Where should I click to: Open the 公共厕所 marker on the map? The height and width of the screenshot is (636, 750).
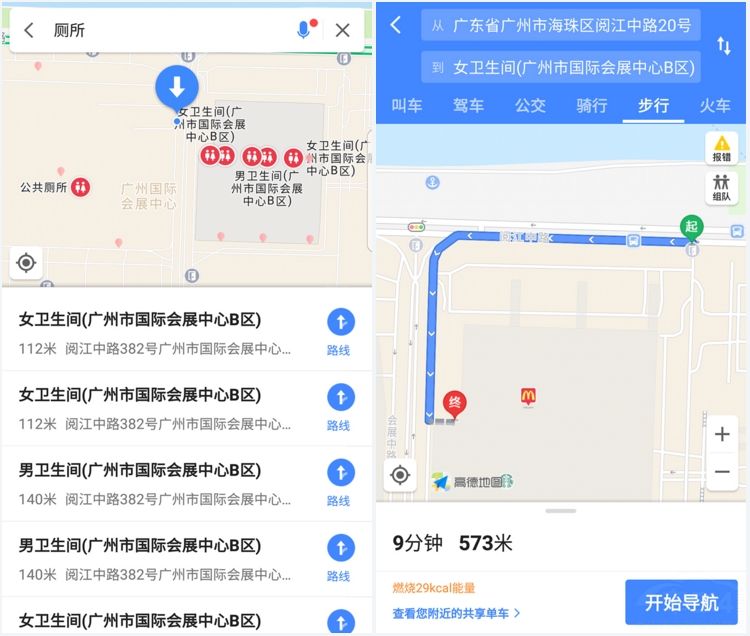pyautogui.click(x=80, y=186)
